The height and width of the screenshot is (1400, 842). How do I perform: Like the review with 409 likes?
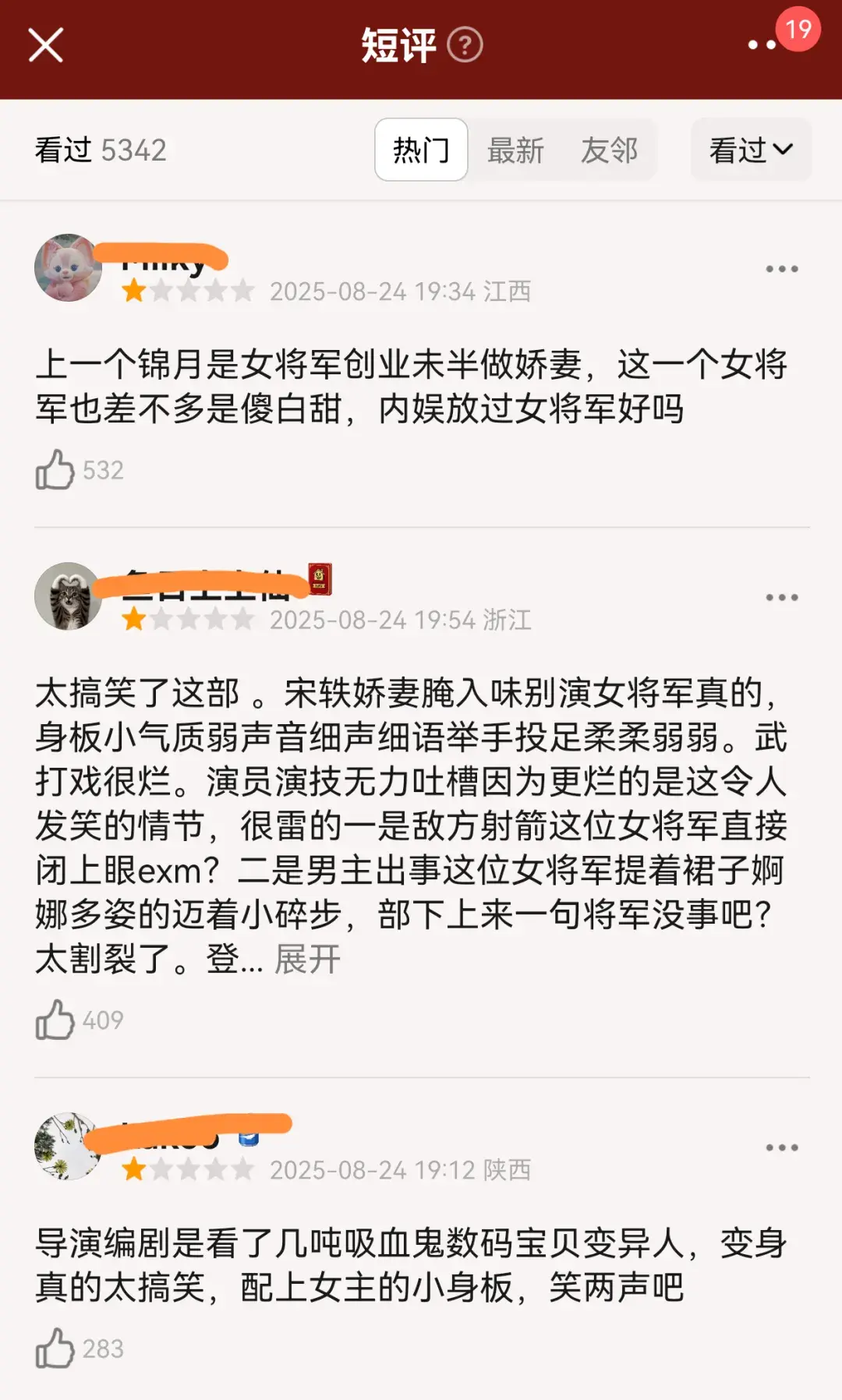[x=55, y=1020]
